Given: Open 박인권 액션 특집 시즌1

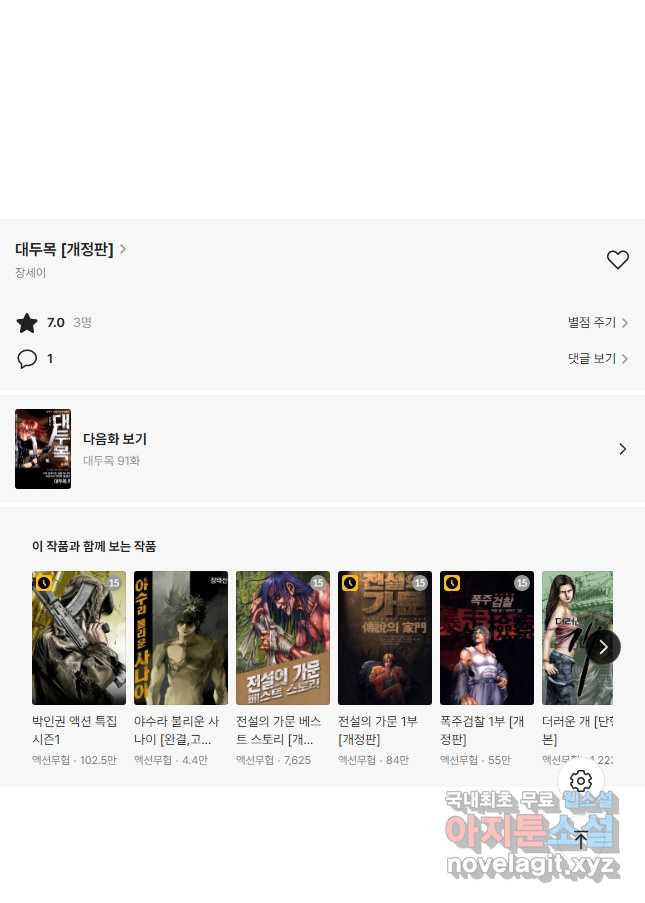Looking at the screenshot, I should click(79, 639).
